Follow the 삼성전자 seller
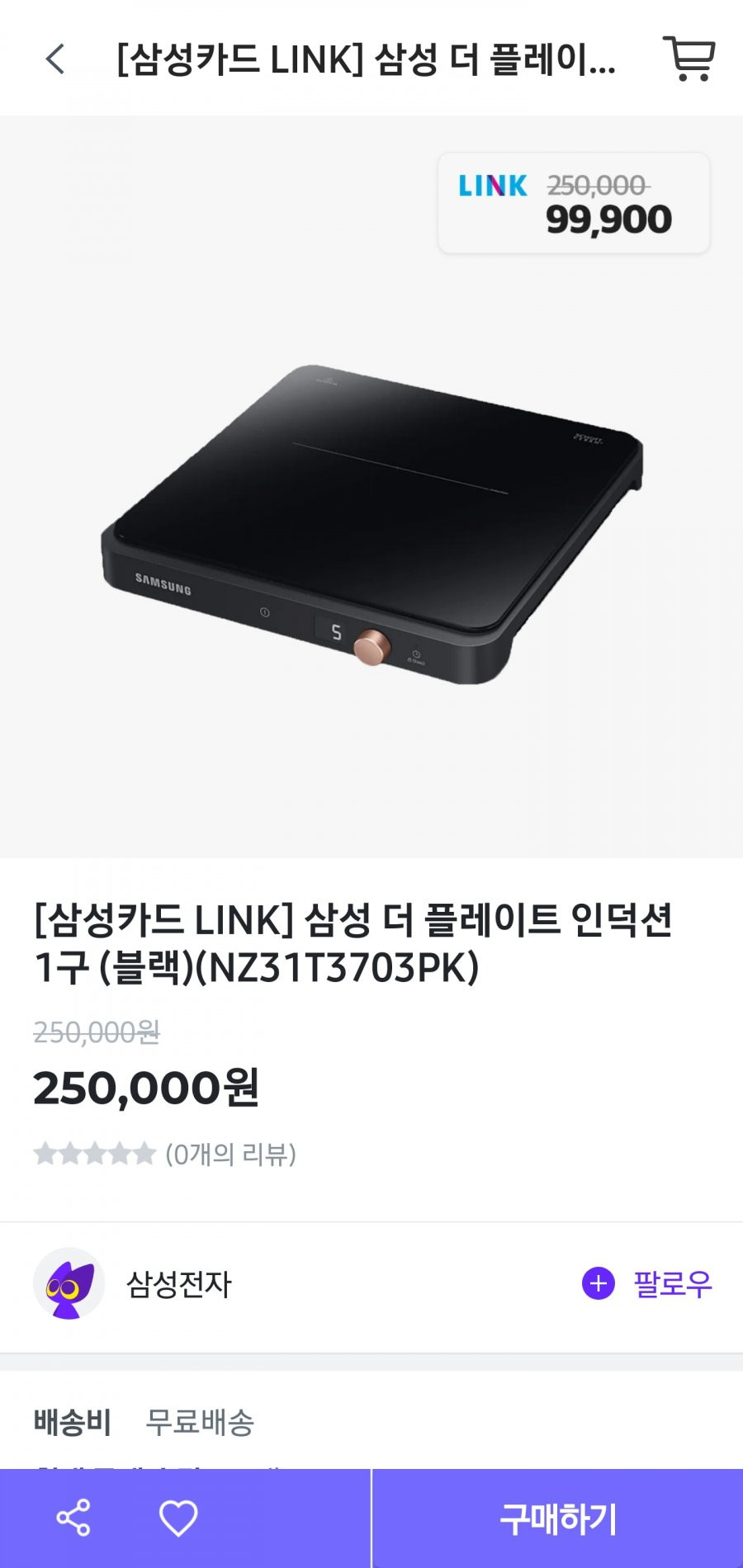This screenshot has width=743, height=1568. [647, 1284]
